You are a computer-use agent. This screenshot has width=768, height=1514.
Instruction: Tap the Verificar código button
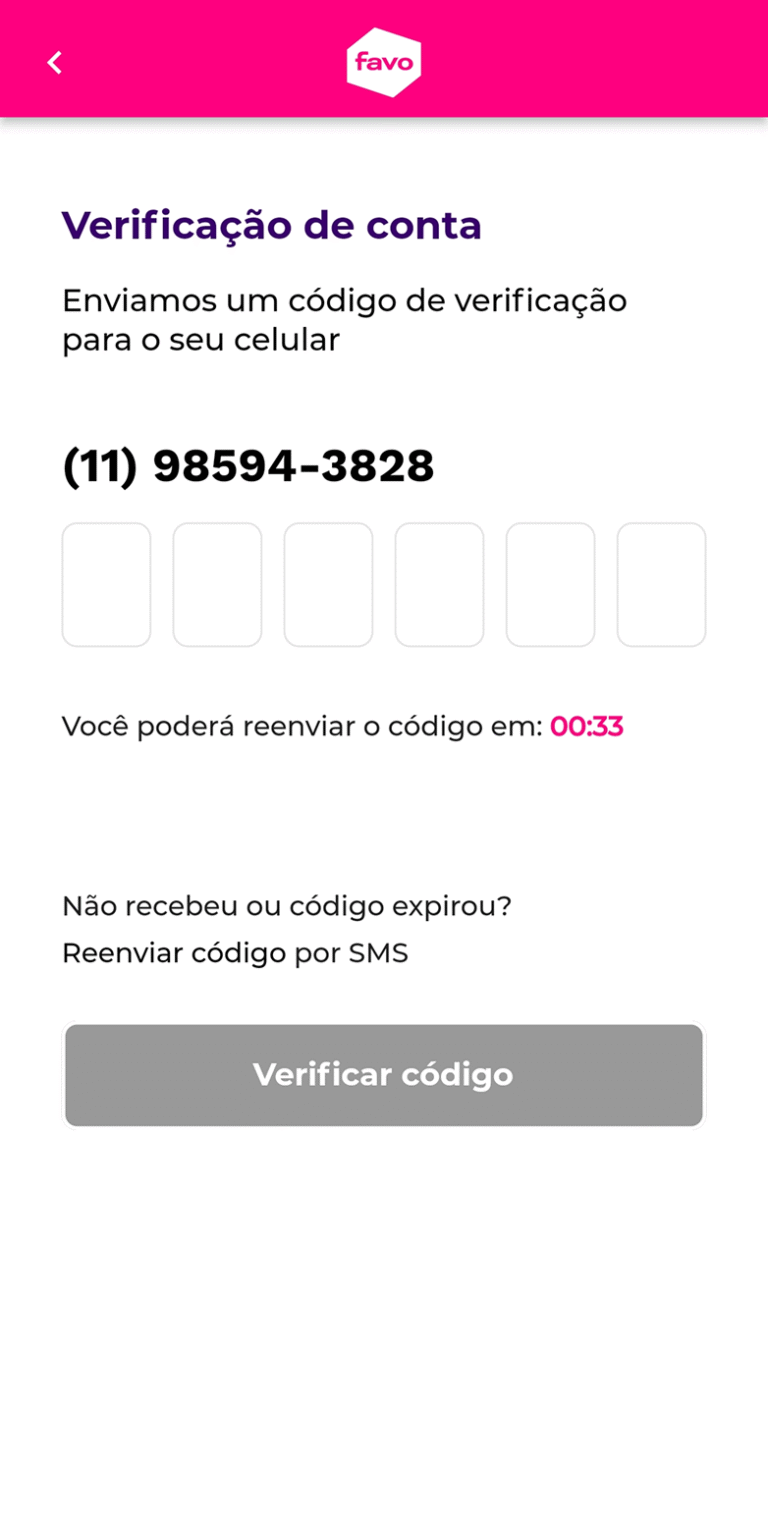pos(384,1075)
